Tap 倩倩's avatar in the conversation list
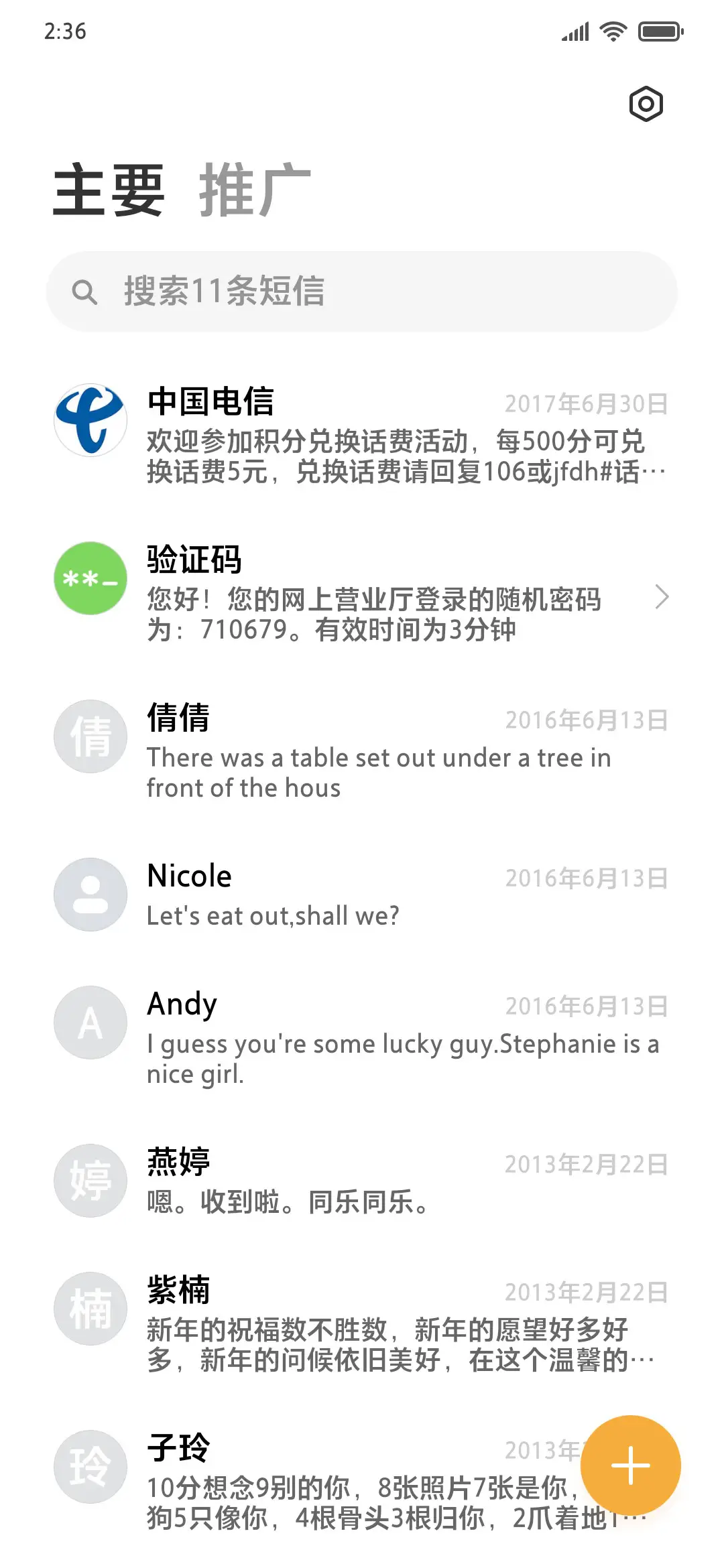 89,736
